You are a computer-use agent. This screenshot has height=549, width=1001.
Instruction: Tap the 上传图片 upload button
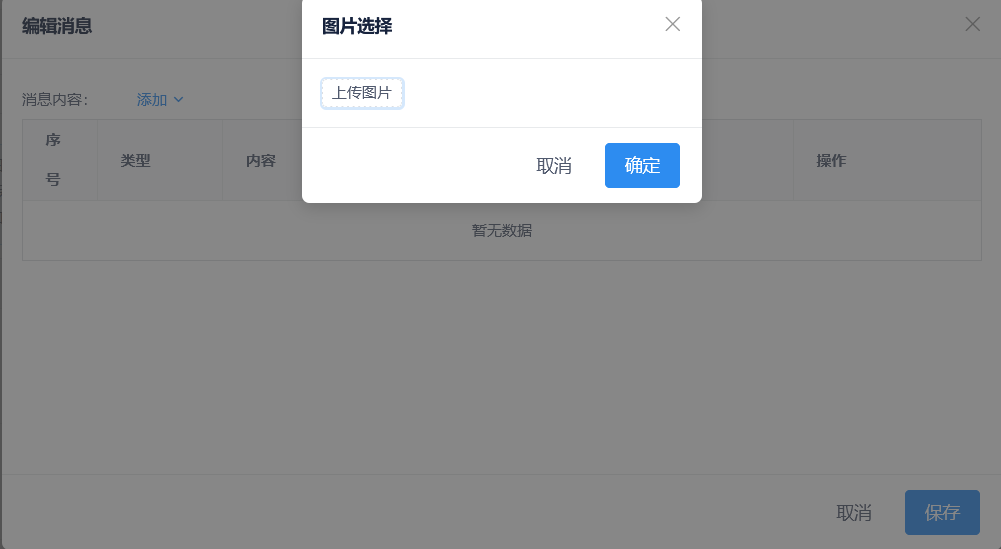(x=362, y=93)
